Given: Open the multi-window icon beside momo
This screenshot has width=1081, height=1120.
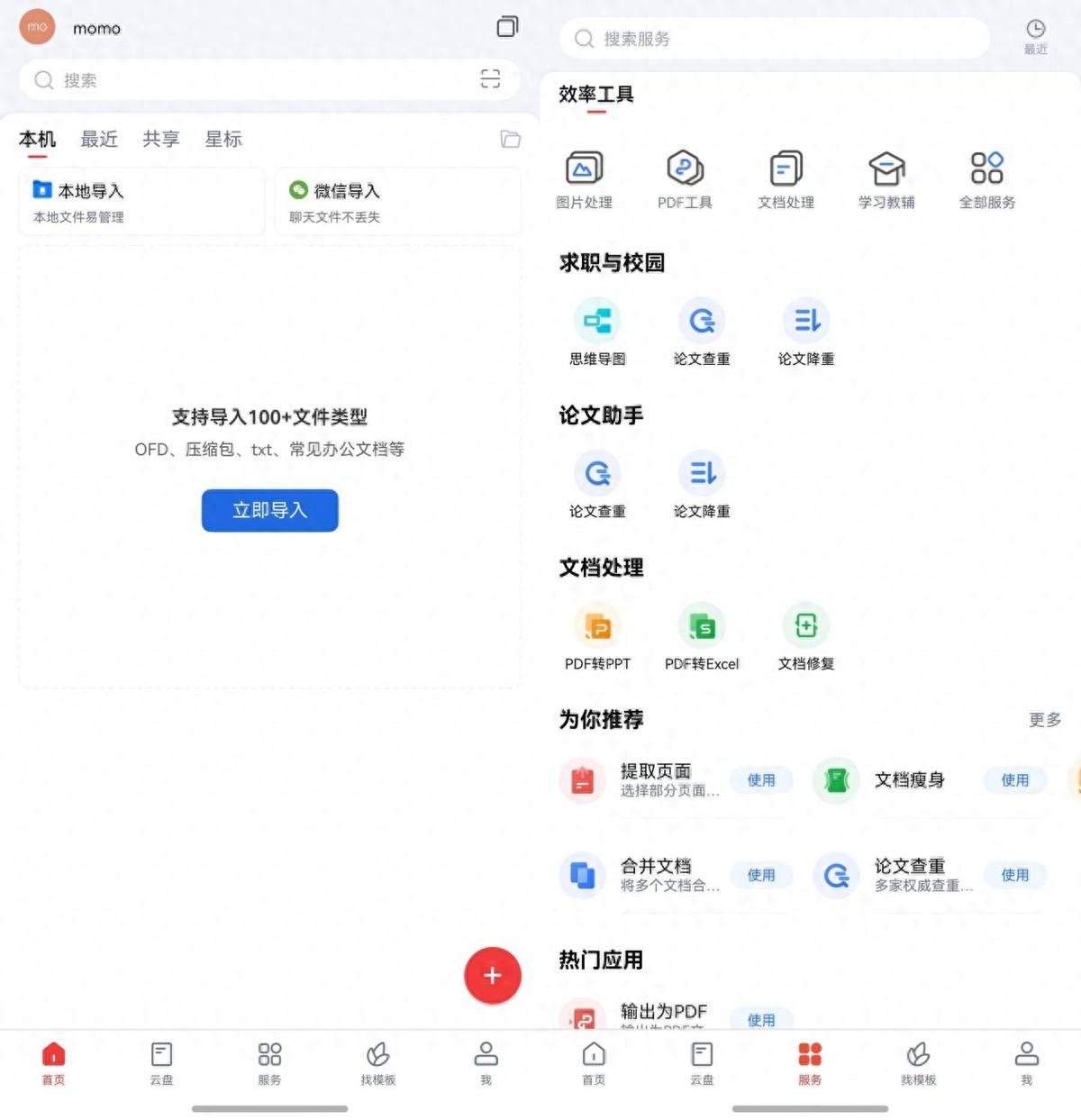Looking at the screenshot, I should (x=507, y=27).
